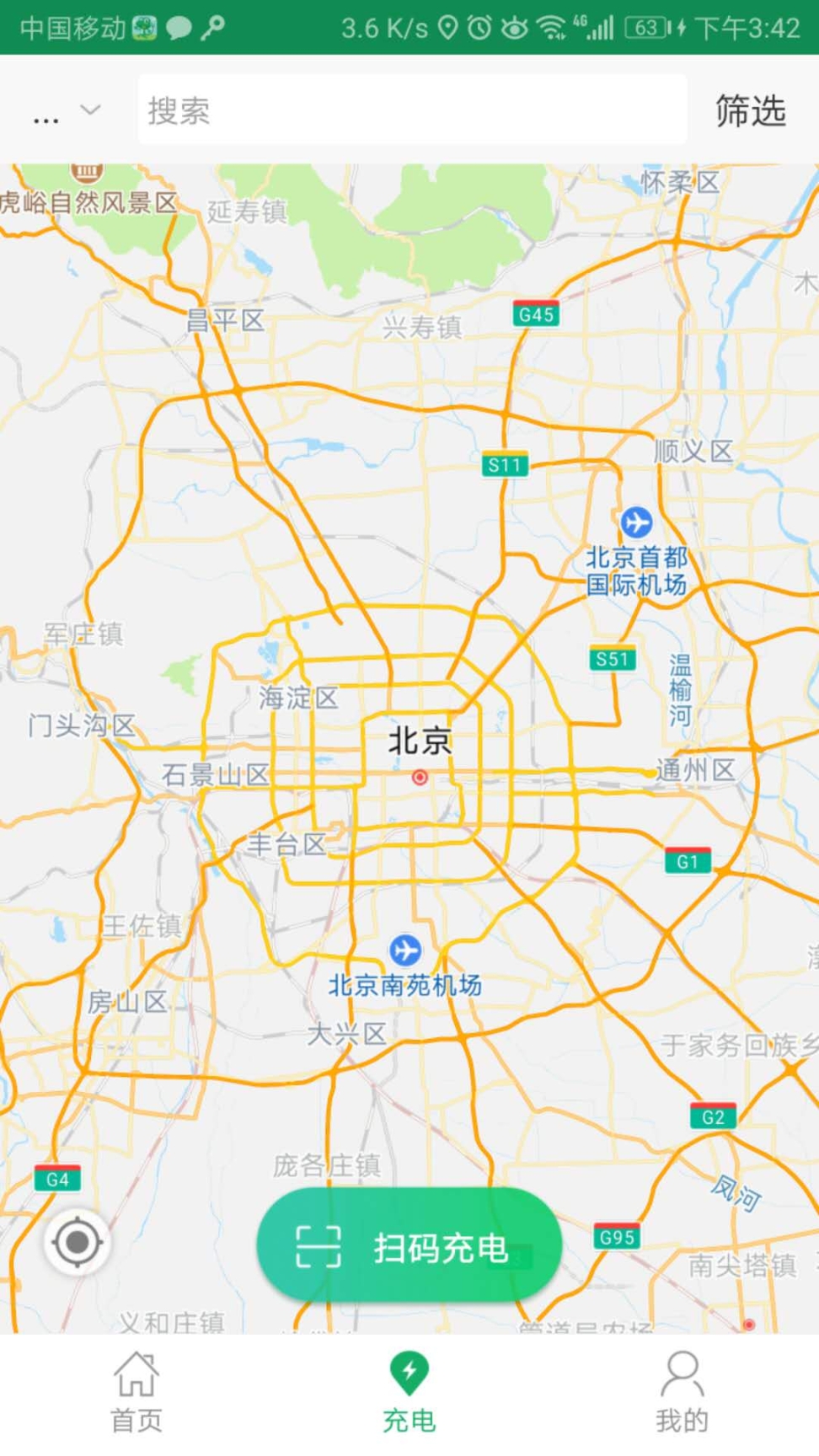This screenshot has width=819, height=1456.
Task: Toggle the eye icon in the status bar
Action: coord(516,27)
